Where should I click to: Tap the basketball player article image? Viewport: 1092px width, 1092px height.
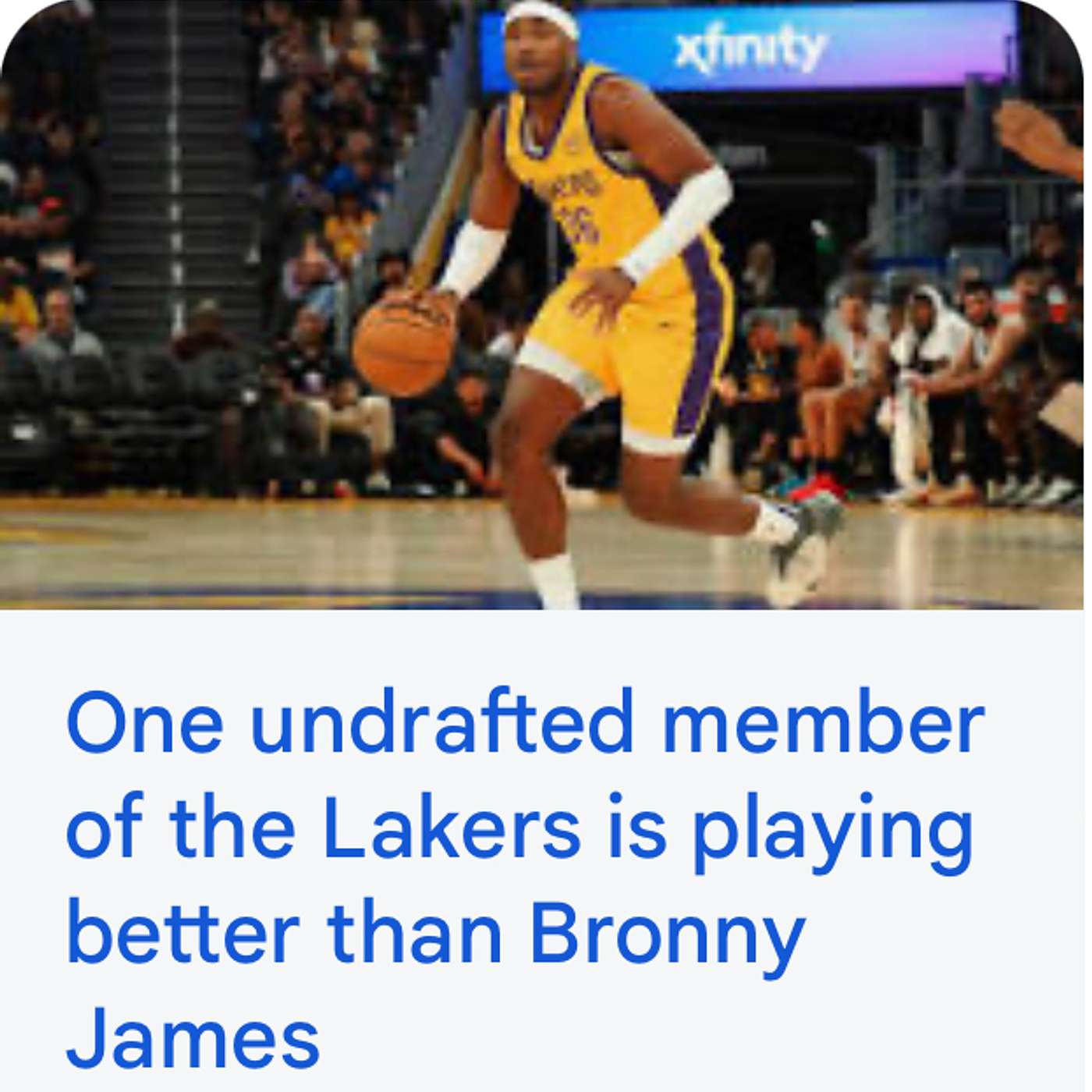tap(542, 304)
